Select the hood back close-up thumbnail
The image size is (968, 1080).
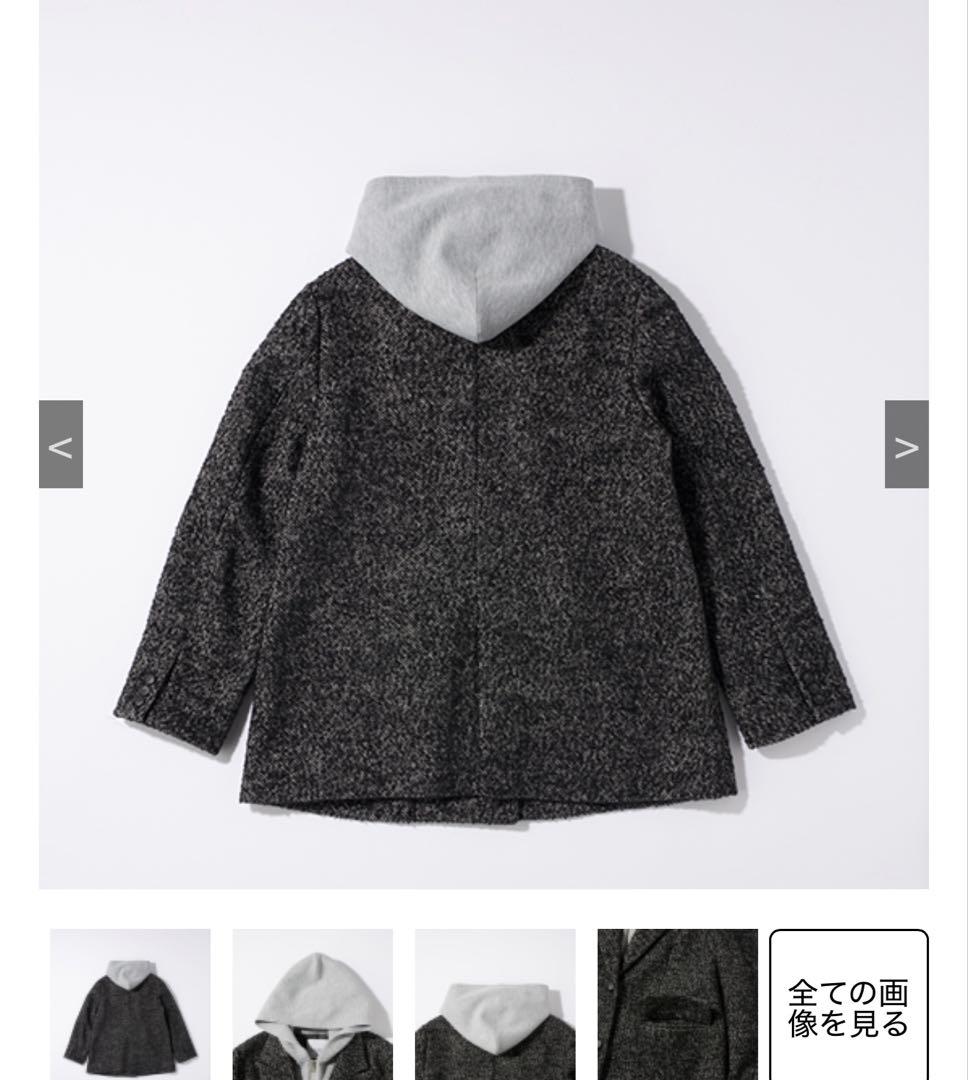(x=495, y=1004)
